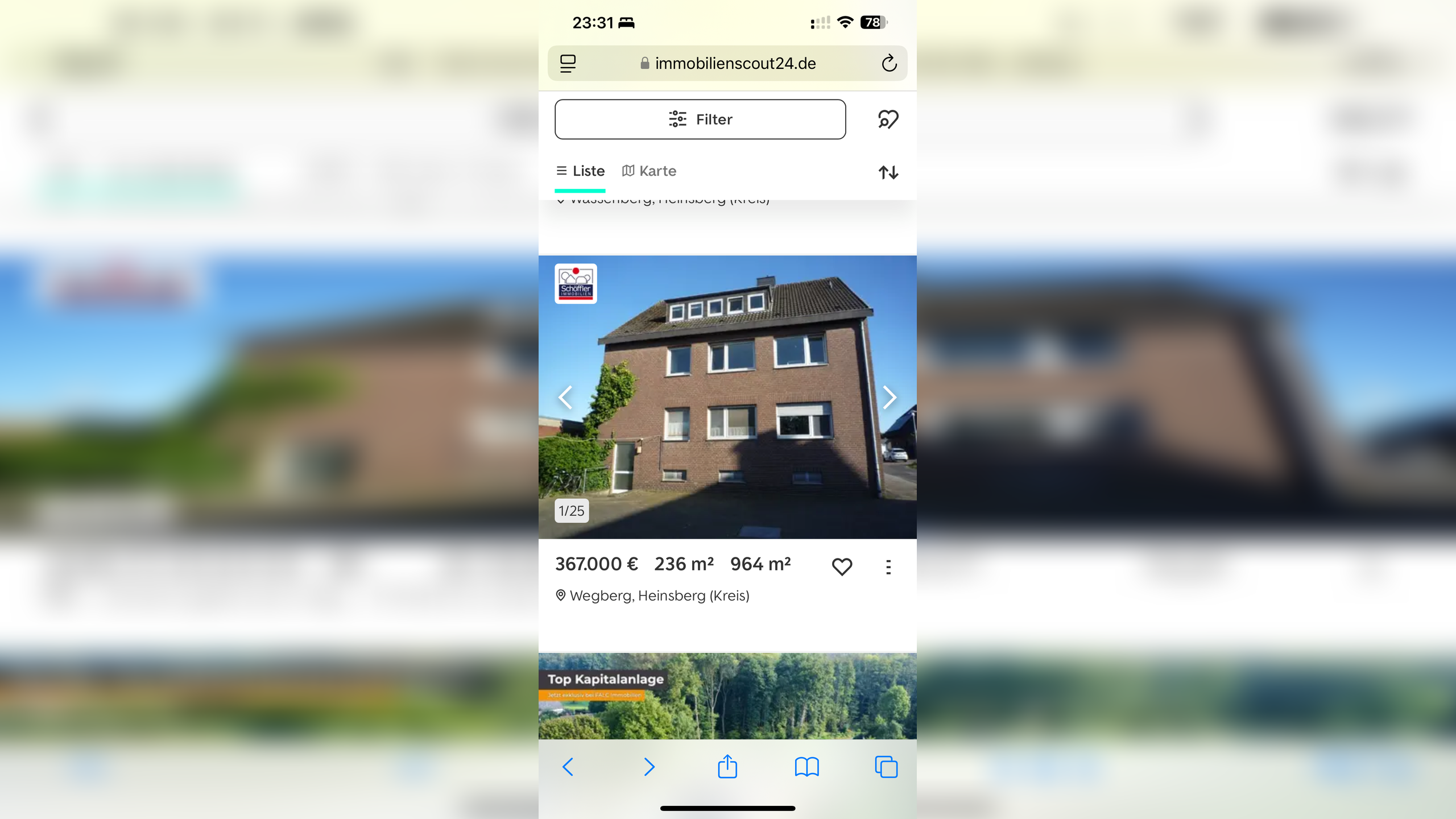
Task: Open the Filter options
Action: point(700,119)
